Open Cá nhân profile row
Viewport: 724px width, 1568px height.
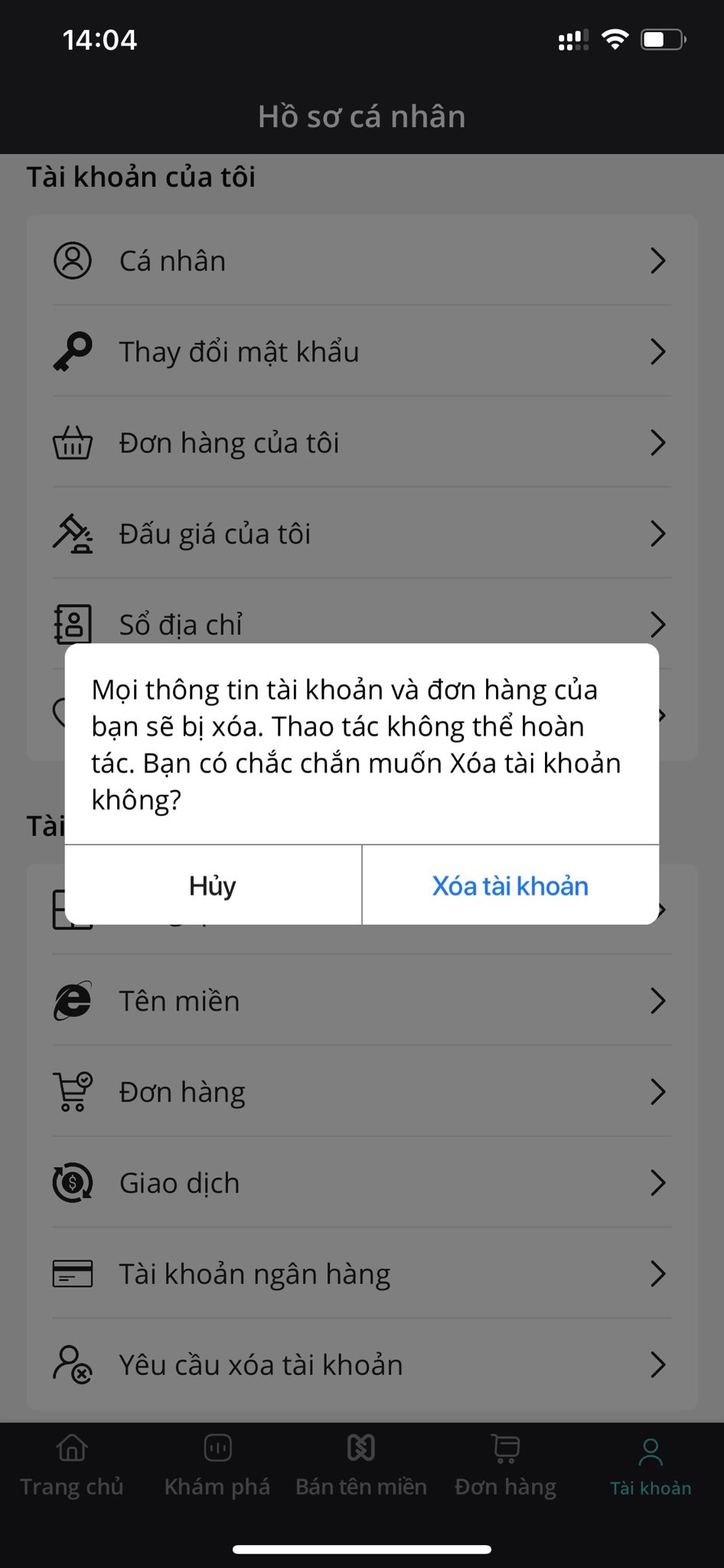click(x=361, y=261)
